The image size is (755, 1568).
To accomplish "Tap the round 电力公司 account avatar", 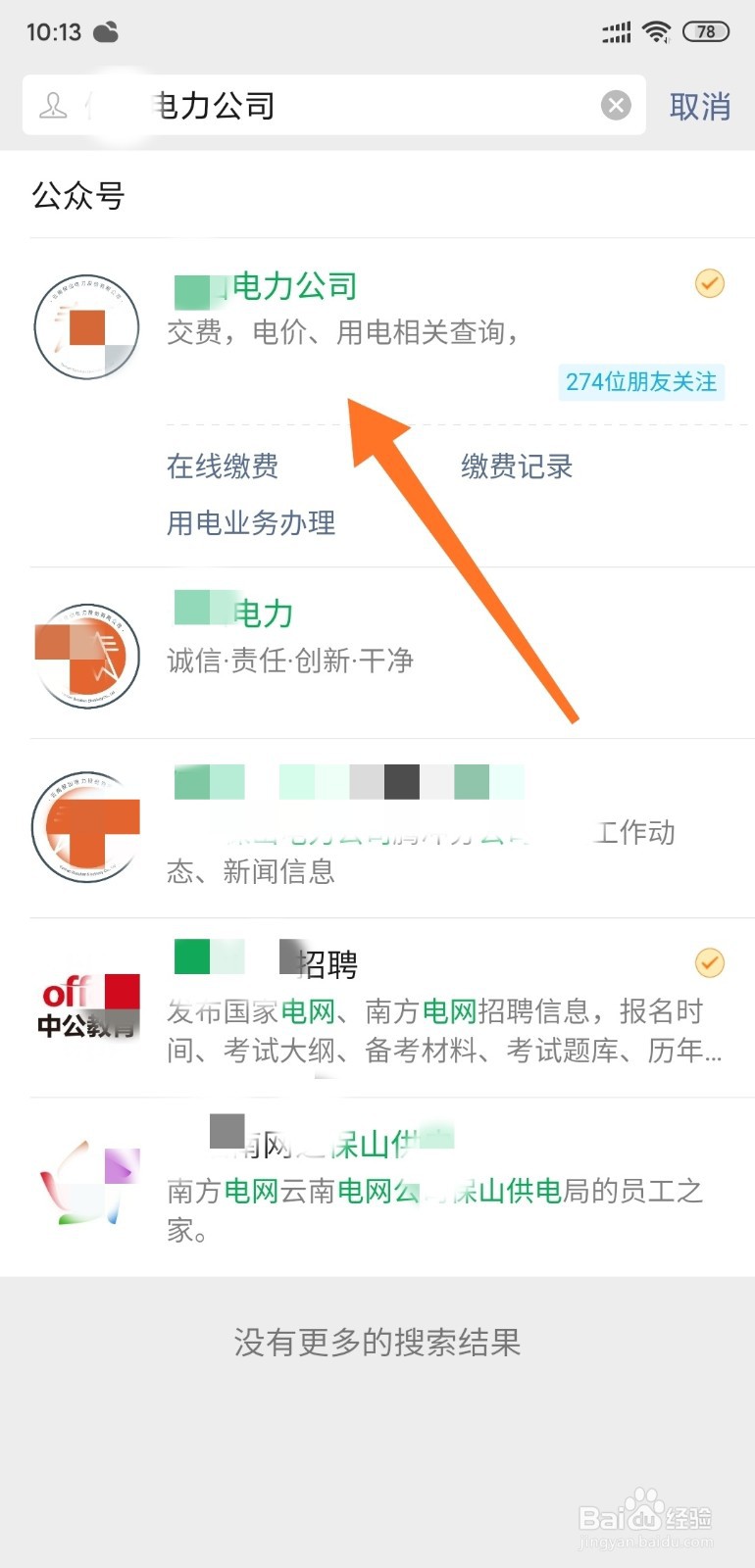I will click(86, 326).
